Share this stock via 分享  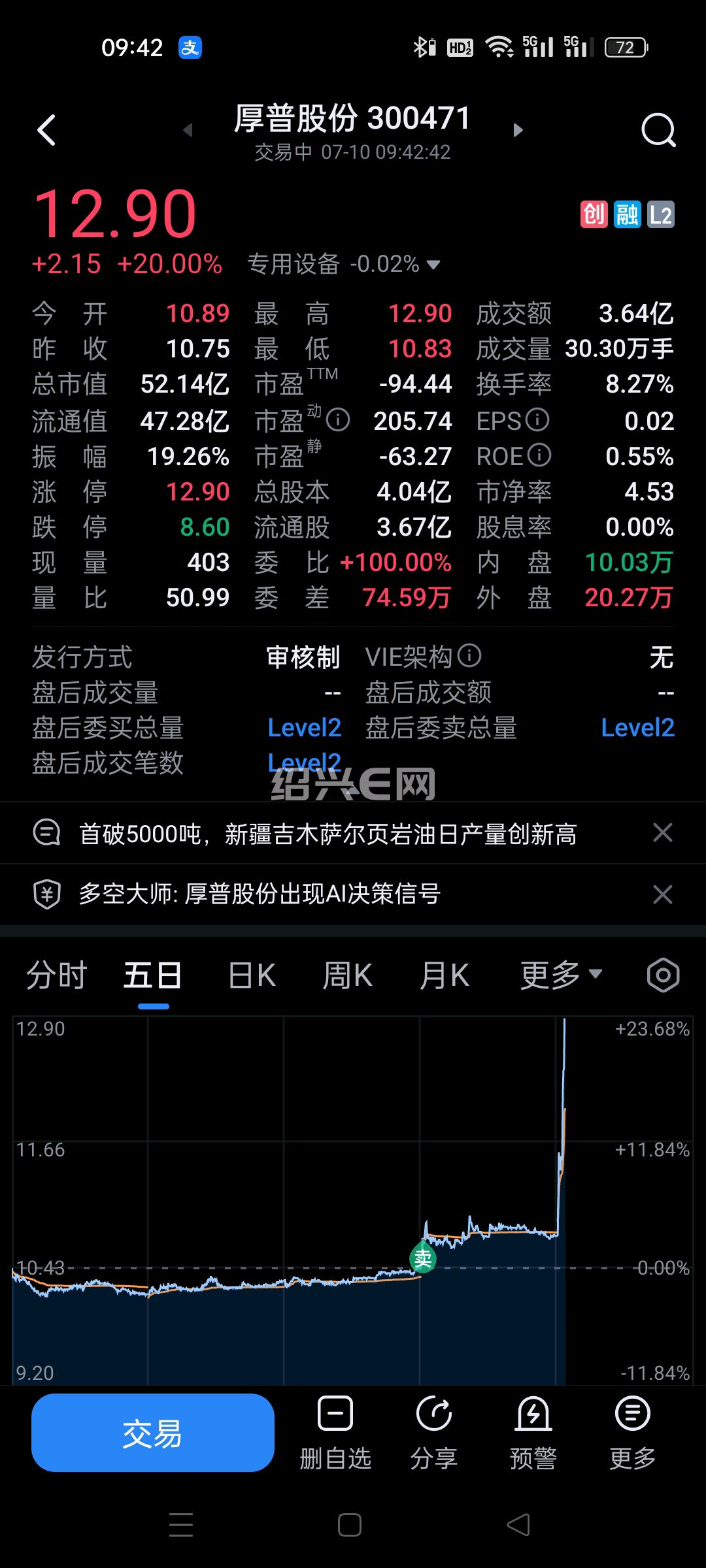tap(433, 1434)
